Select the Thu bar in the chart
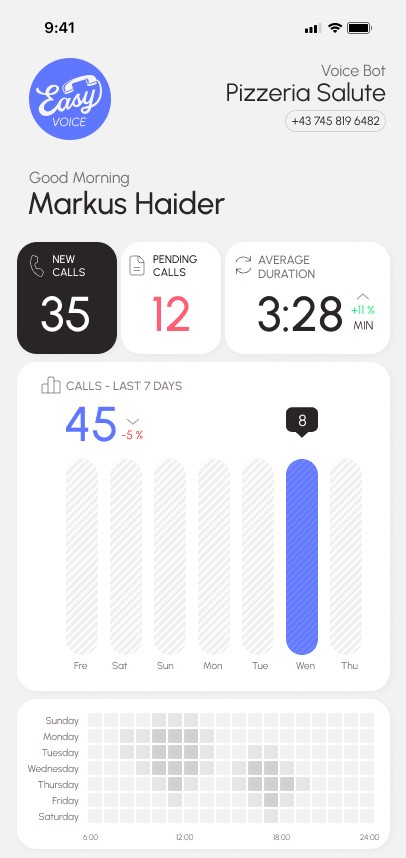The image size is (406, 858). tap(346, 557)
